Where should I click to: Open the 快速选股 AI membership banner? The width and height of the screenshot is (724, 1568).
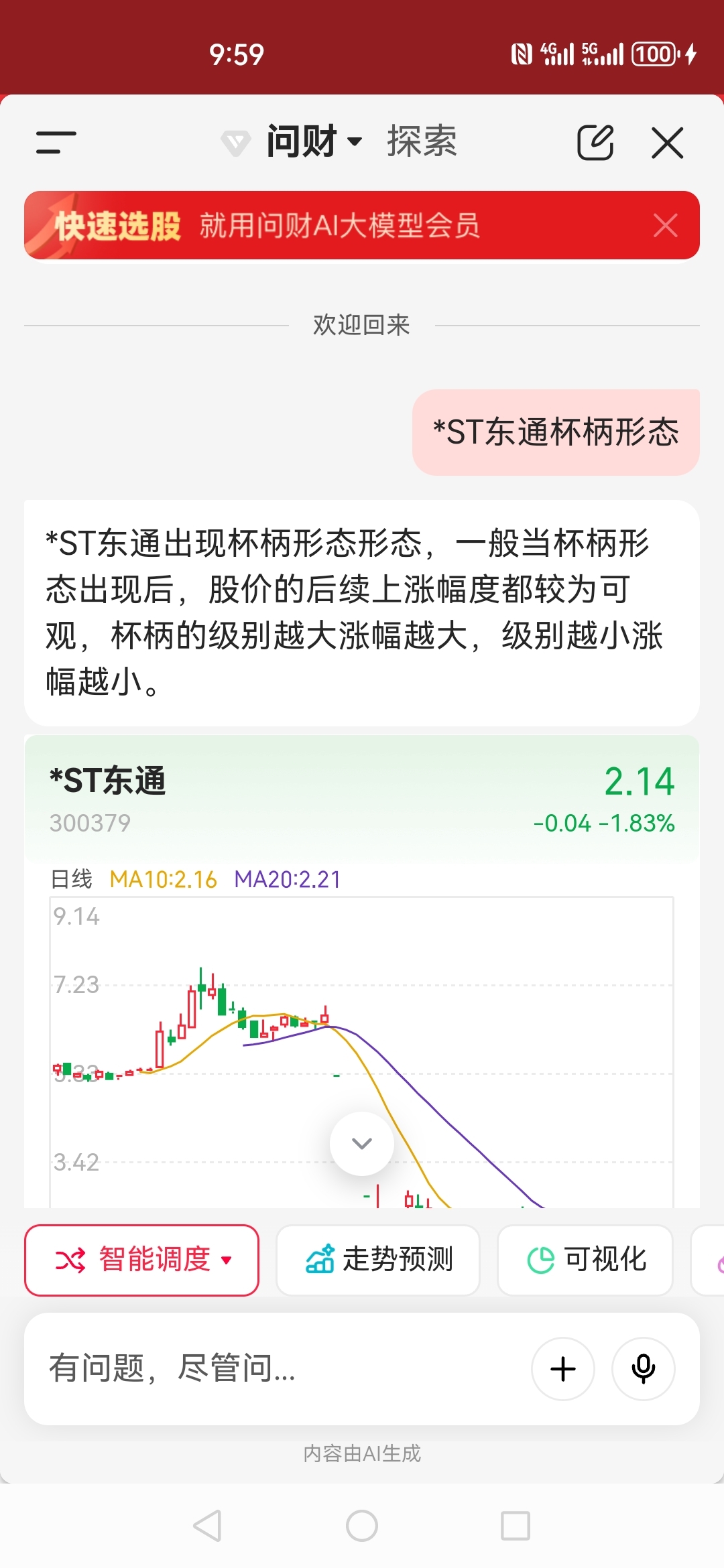pos(335,225)
